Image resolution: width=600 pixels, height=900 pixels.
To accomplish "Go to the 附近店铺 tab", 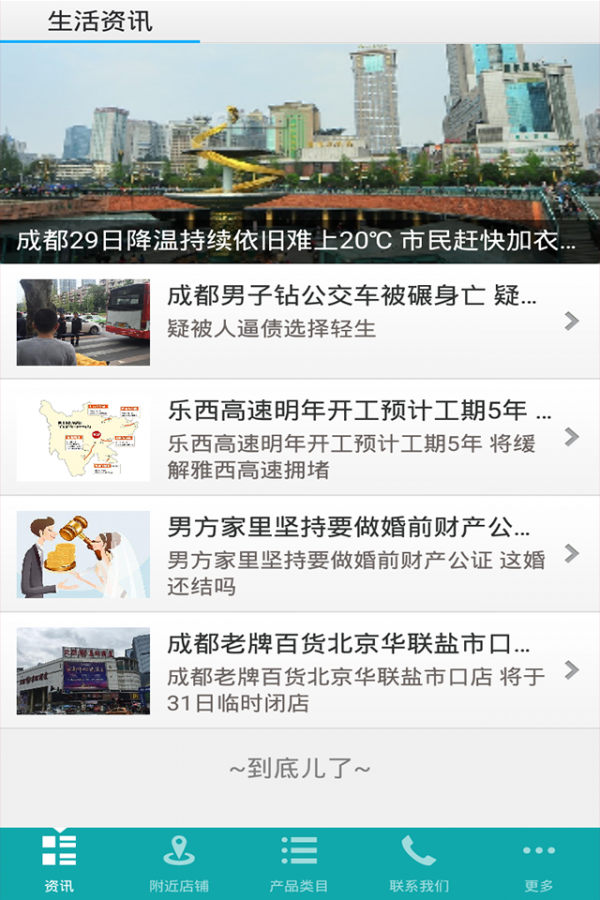I will (x=179, y=864).
